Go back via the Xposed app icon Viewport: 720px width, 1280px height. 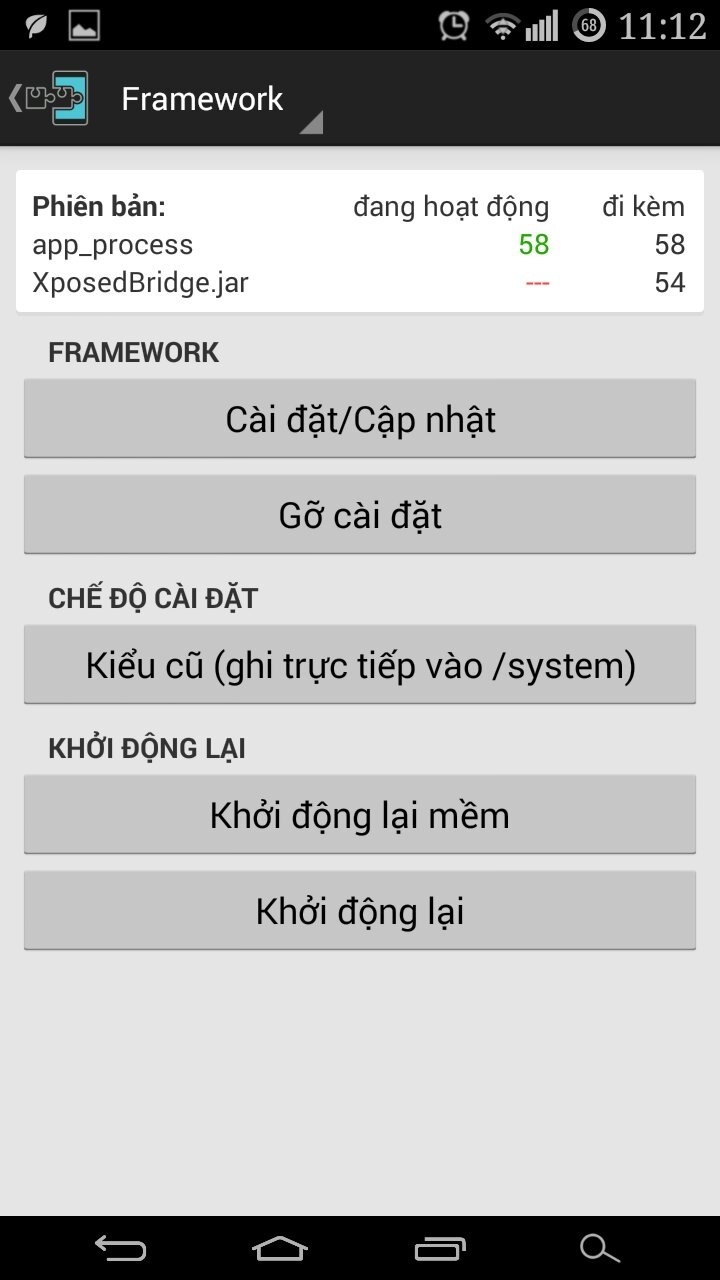click(50, 98)
